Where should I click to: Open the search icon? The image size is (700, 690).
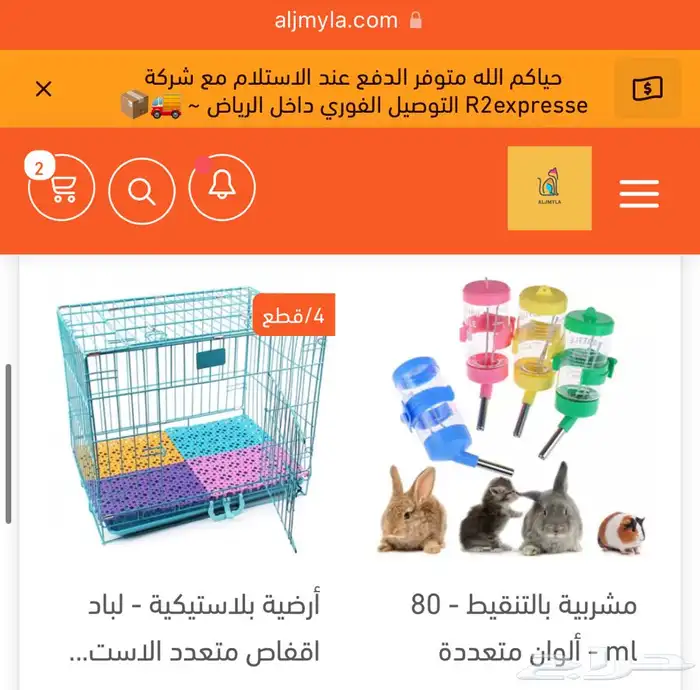pyautogui.click(x=142, y=189)
